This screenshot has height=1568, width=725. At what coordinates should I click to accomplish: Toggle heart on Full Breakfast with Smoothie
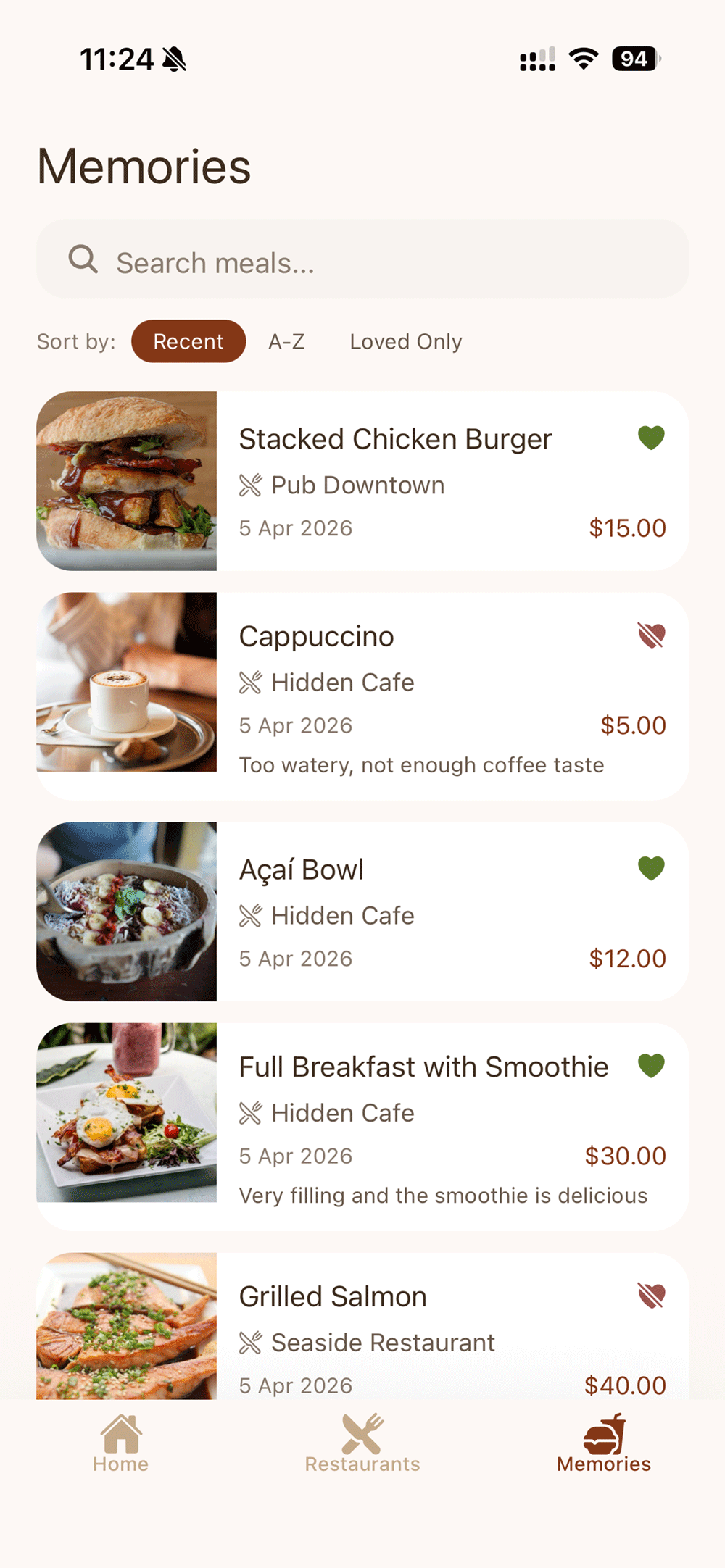(651, 1066)
